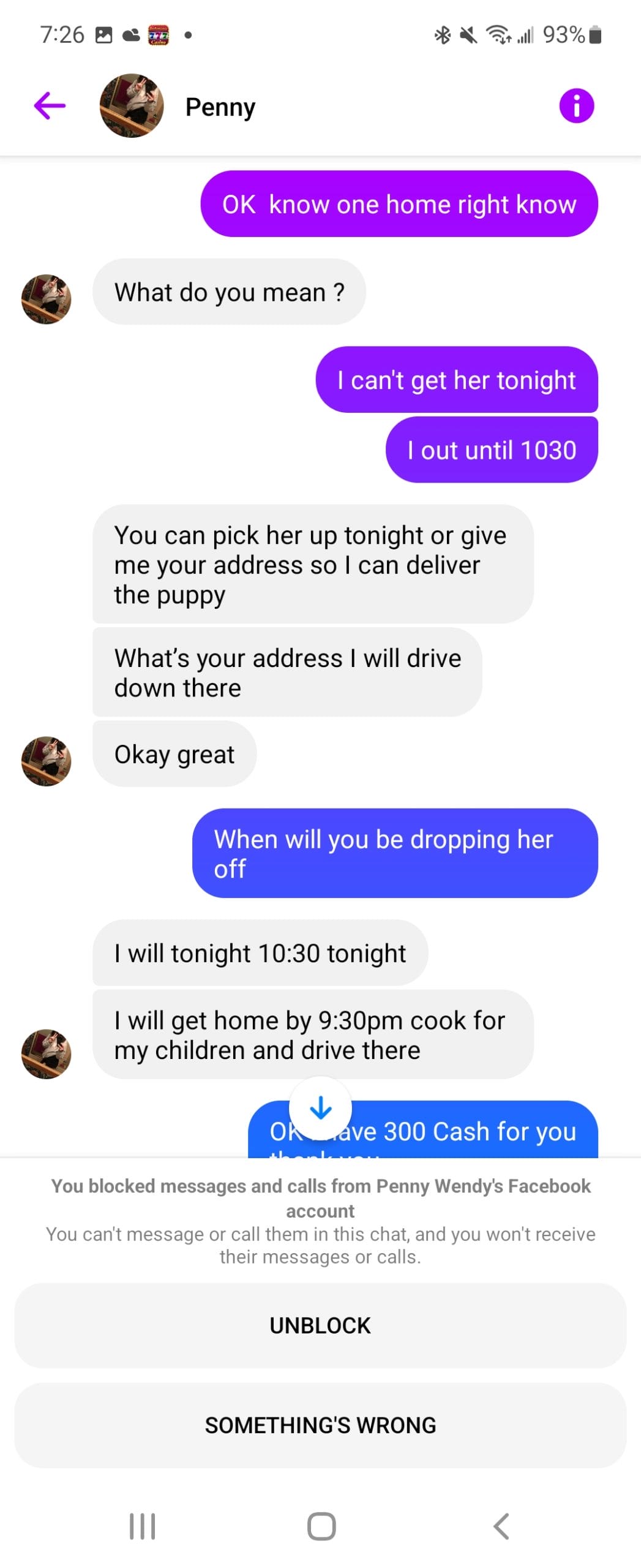
Task: Open Penny's profile picture in the header
Action: coord(132,106)
